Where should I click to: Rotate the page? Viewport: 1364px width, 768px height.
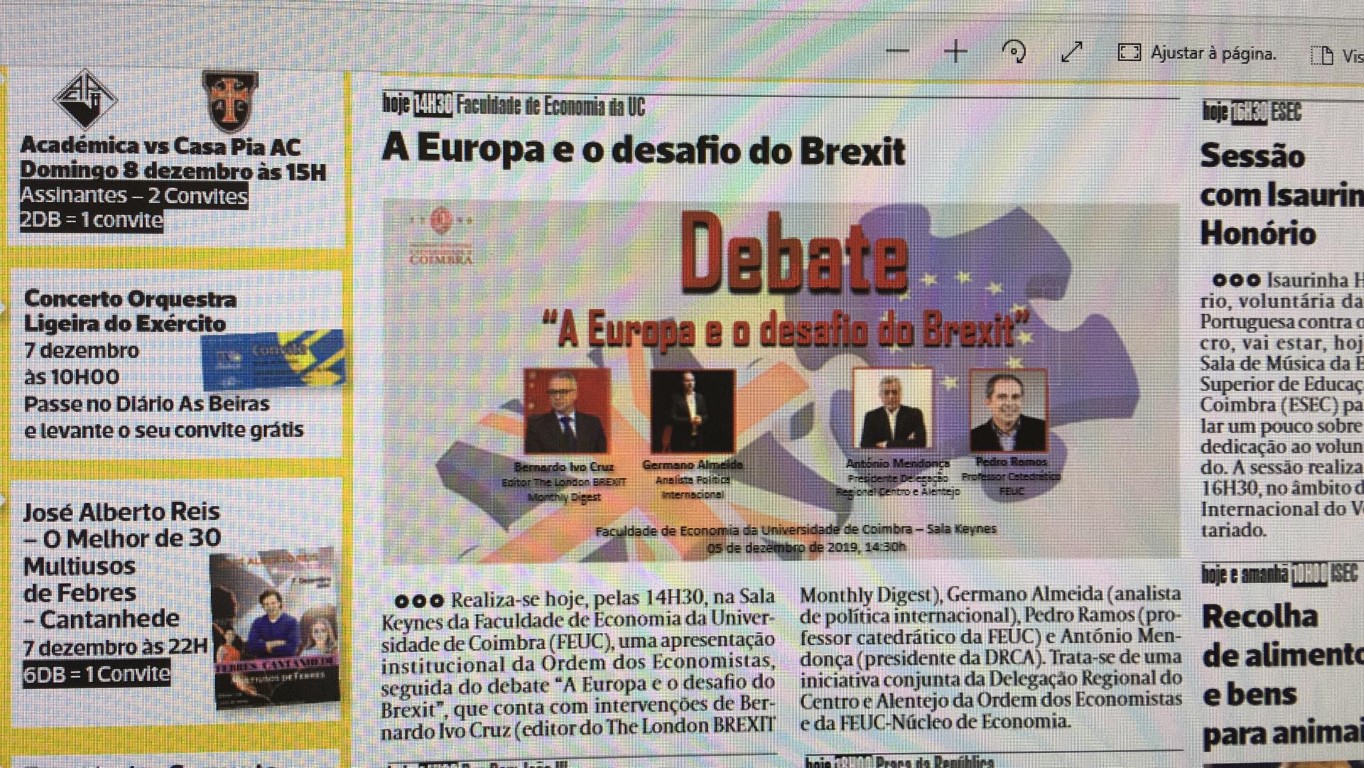1014,52
